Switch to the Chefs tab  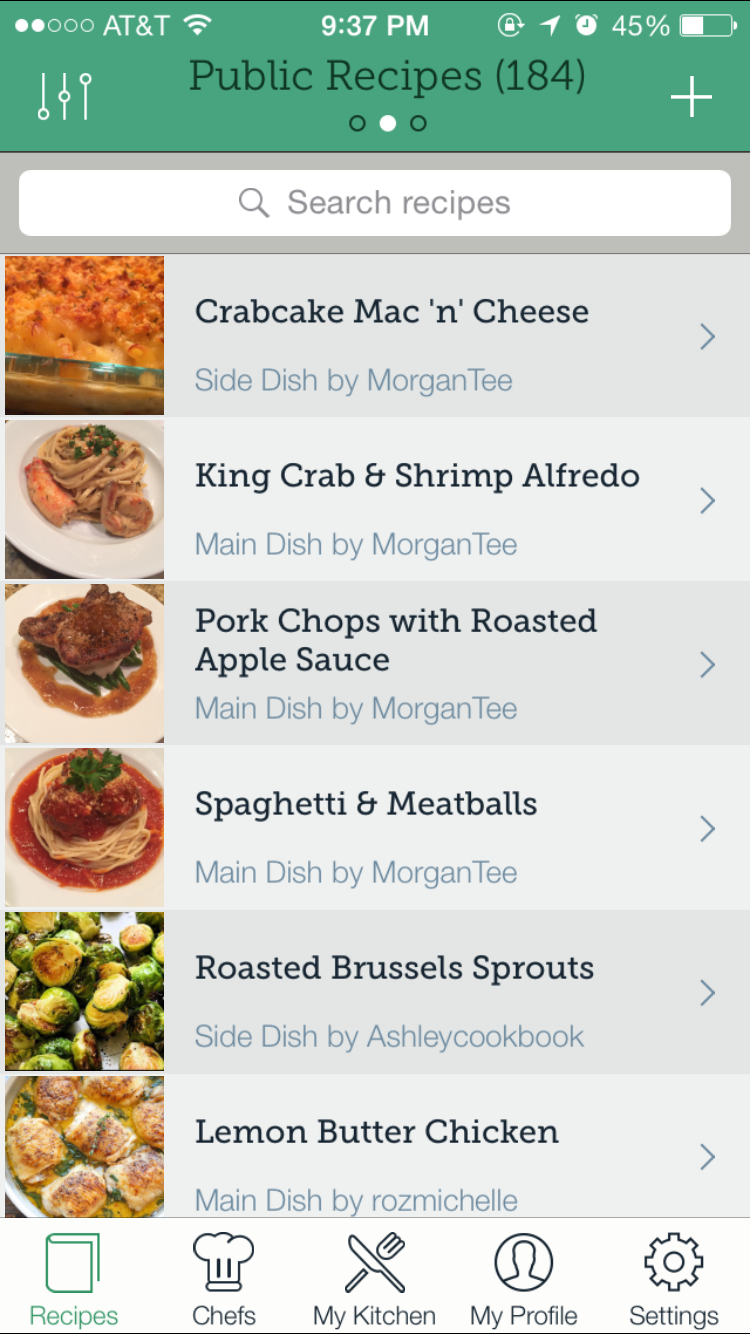coord(224,1278)
